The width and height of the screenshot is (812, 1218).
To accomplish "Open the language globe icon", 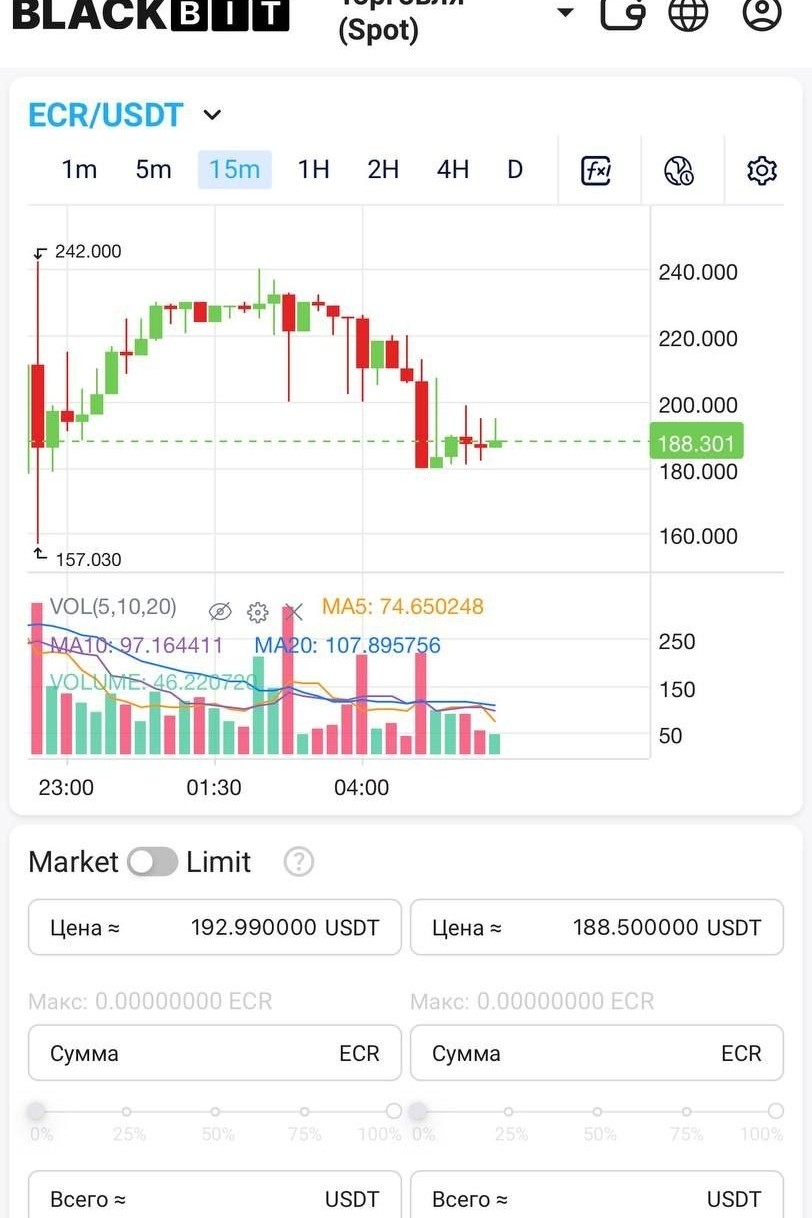I will coord(688,14).
